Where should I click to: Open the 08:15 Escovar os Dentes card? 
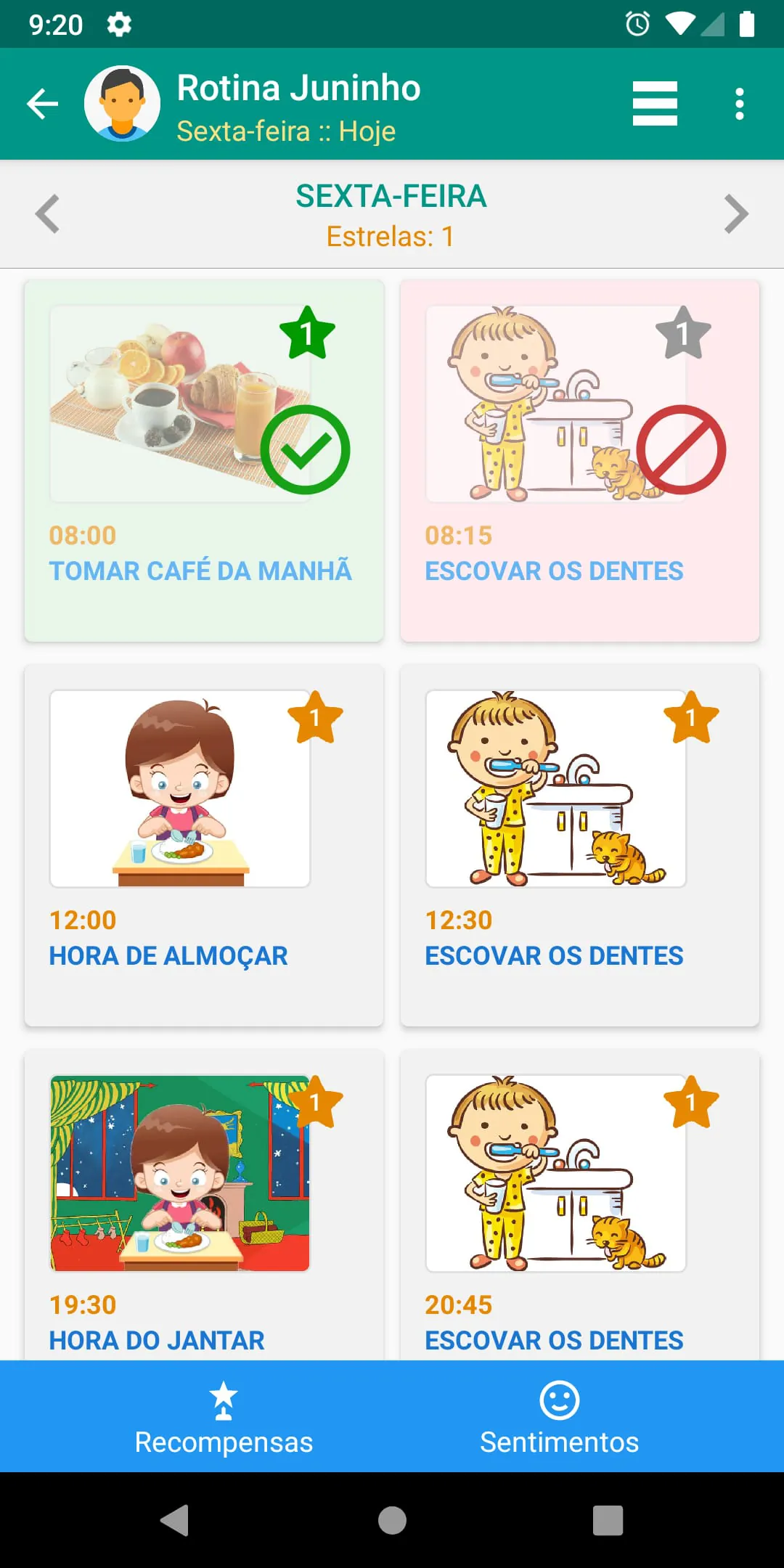[579, 461]
